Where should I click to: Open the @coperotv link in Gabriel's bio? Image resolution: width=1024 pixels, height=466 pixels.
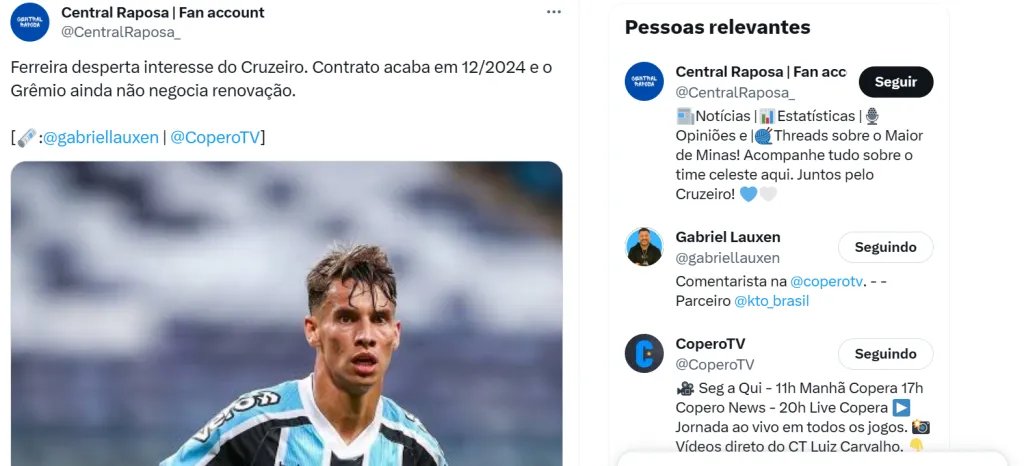[826, 282]
